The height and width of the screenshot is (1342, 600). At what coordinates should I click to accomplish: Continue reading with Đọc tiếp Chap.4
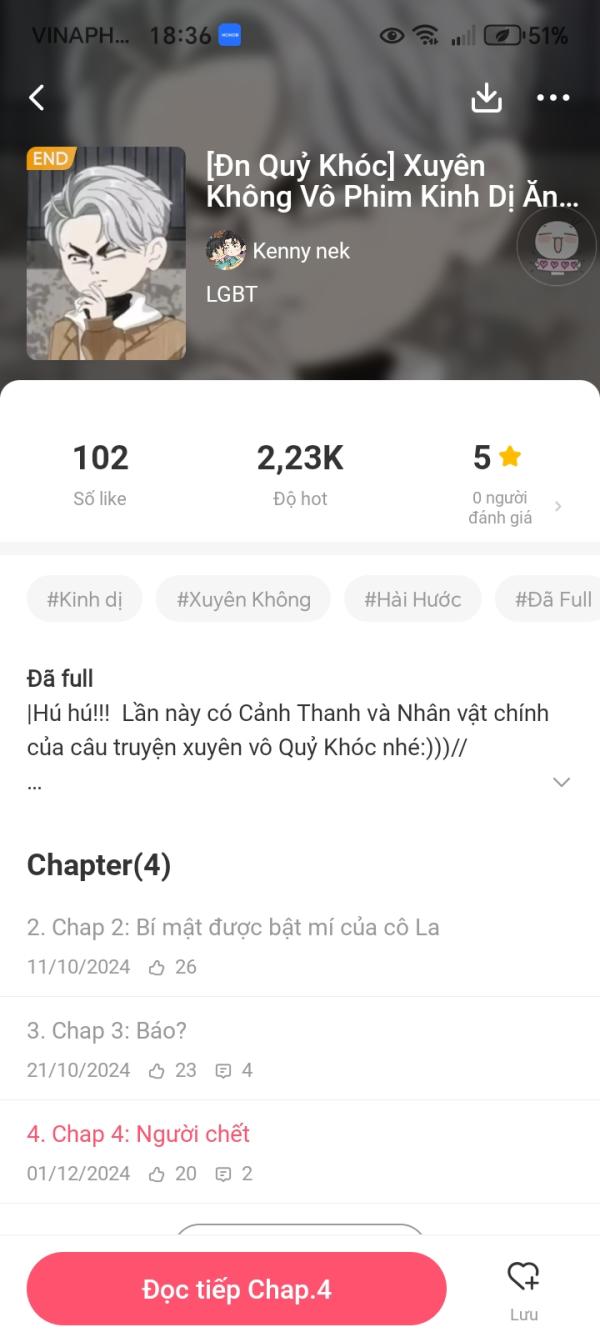coord(236,1289)
